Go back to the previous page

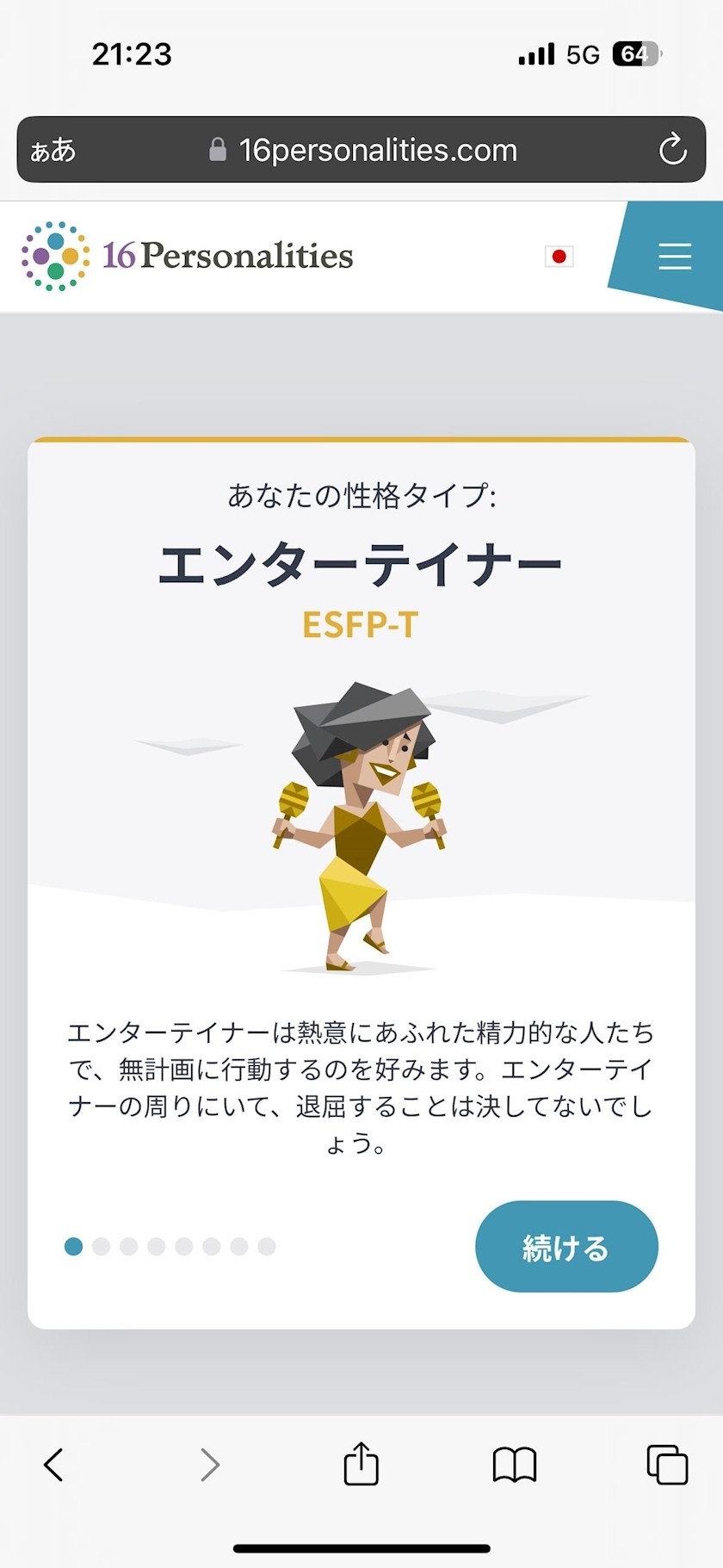(x=53, y=1464)
